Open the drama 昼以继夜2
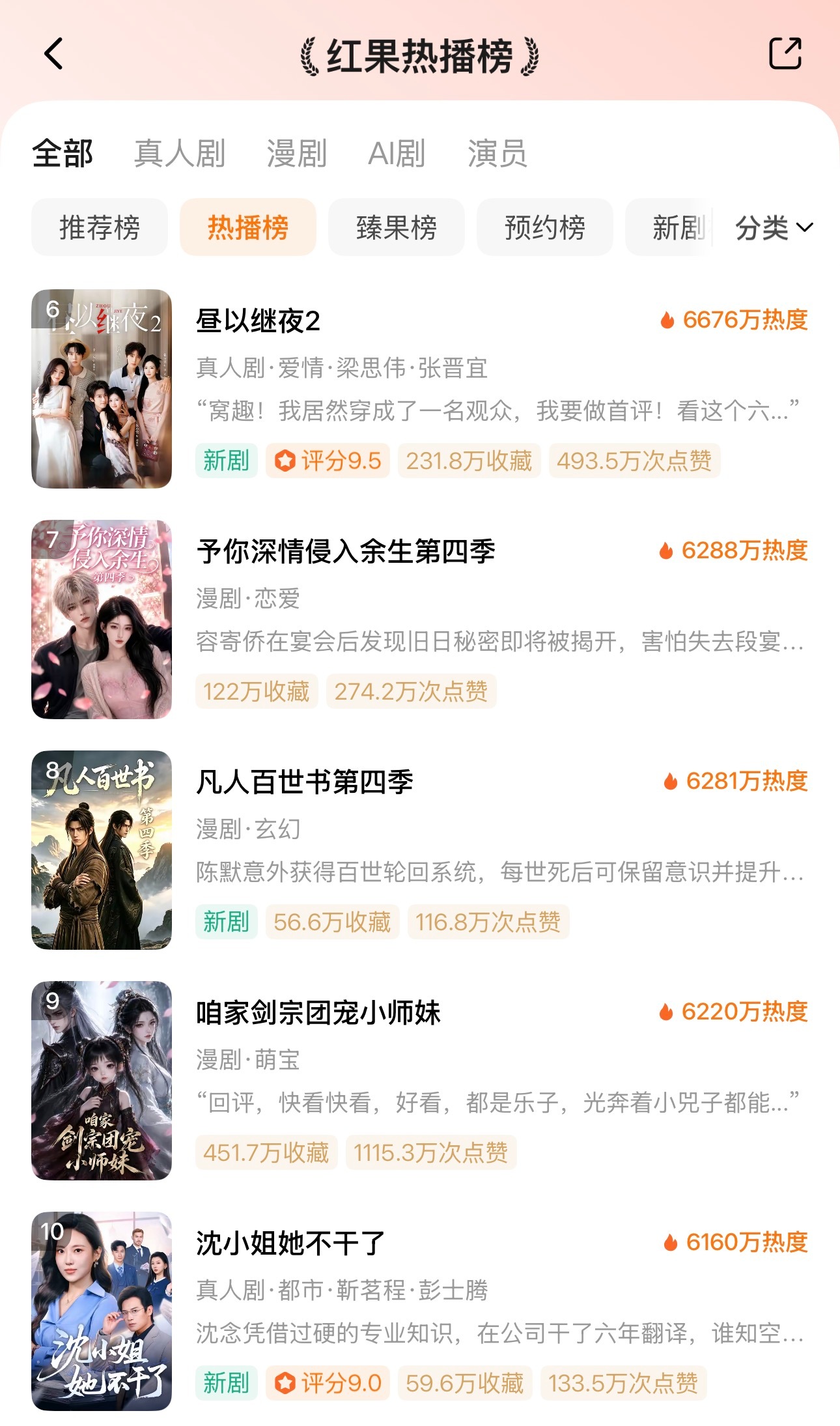This screenshot has width=840, height=1426. tap(420, 389)
